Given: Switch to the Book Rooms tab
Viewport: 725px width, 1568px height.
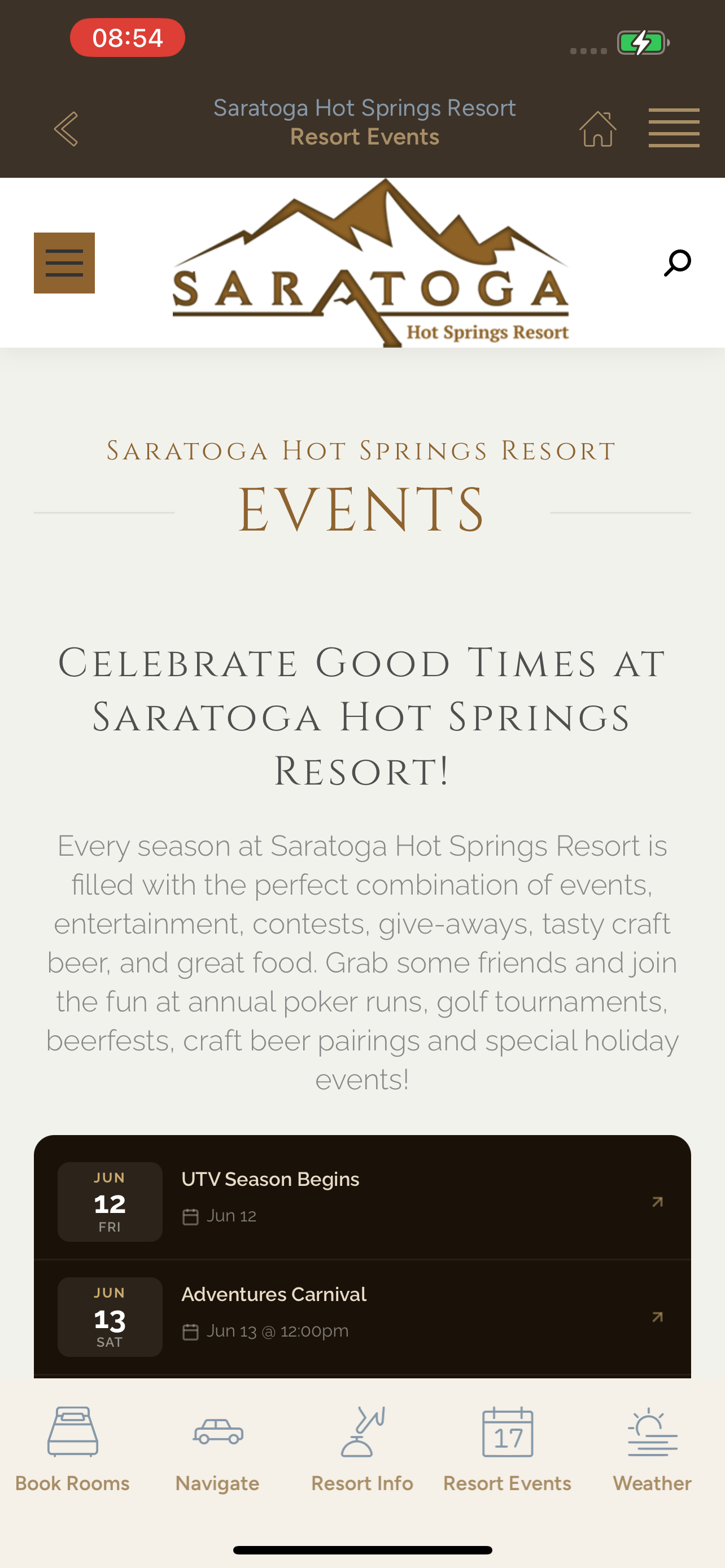Looking at the screenshot, I should (72, 1449).
